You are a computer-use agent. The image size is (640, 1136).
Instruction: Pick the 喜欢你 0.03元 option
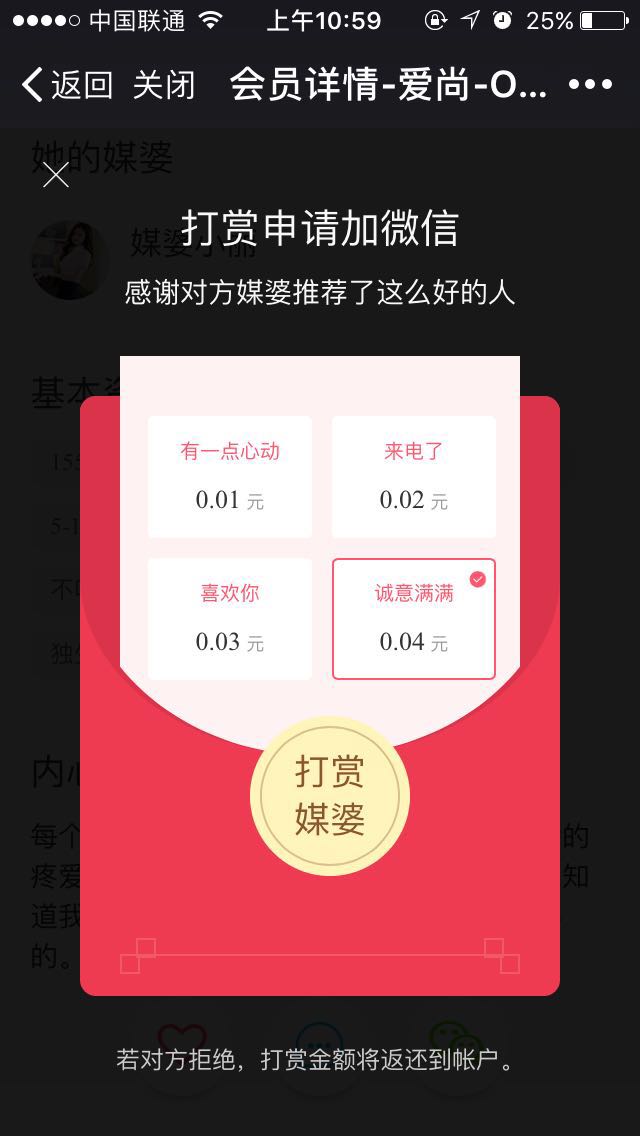click(x=230, y=618)
